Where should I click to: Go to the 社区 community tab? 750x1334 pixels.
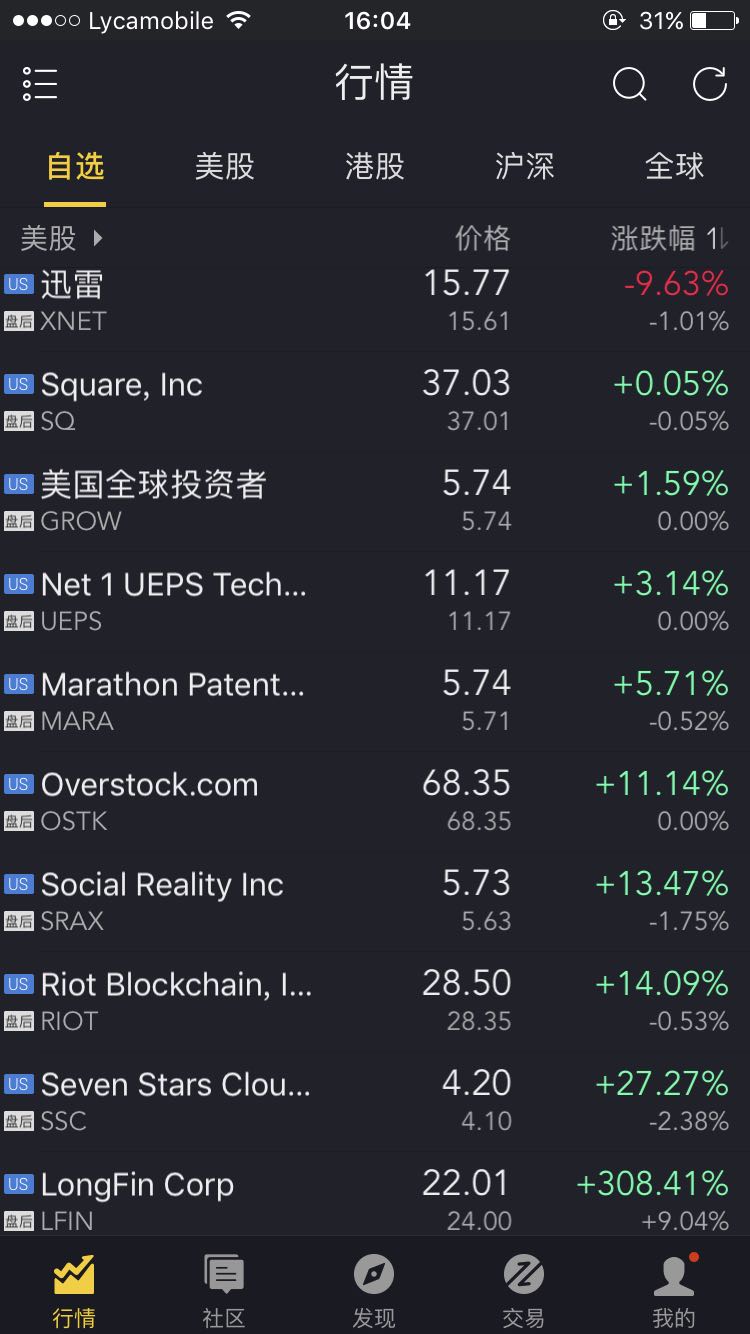point(224,1290)
